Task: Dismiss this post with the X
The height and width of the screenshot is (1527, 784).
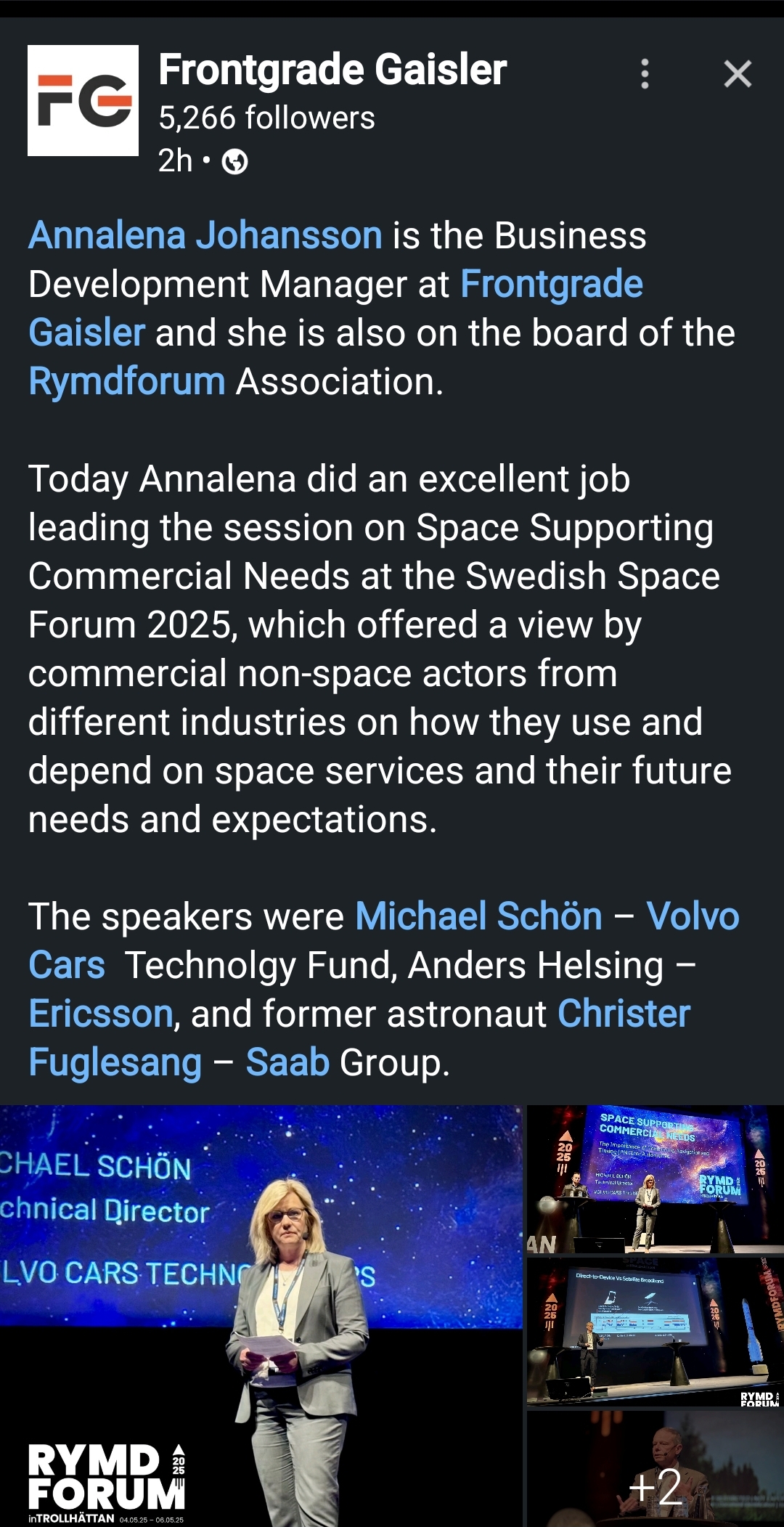Action: pos(738,74)
